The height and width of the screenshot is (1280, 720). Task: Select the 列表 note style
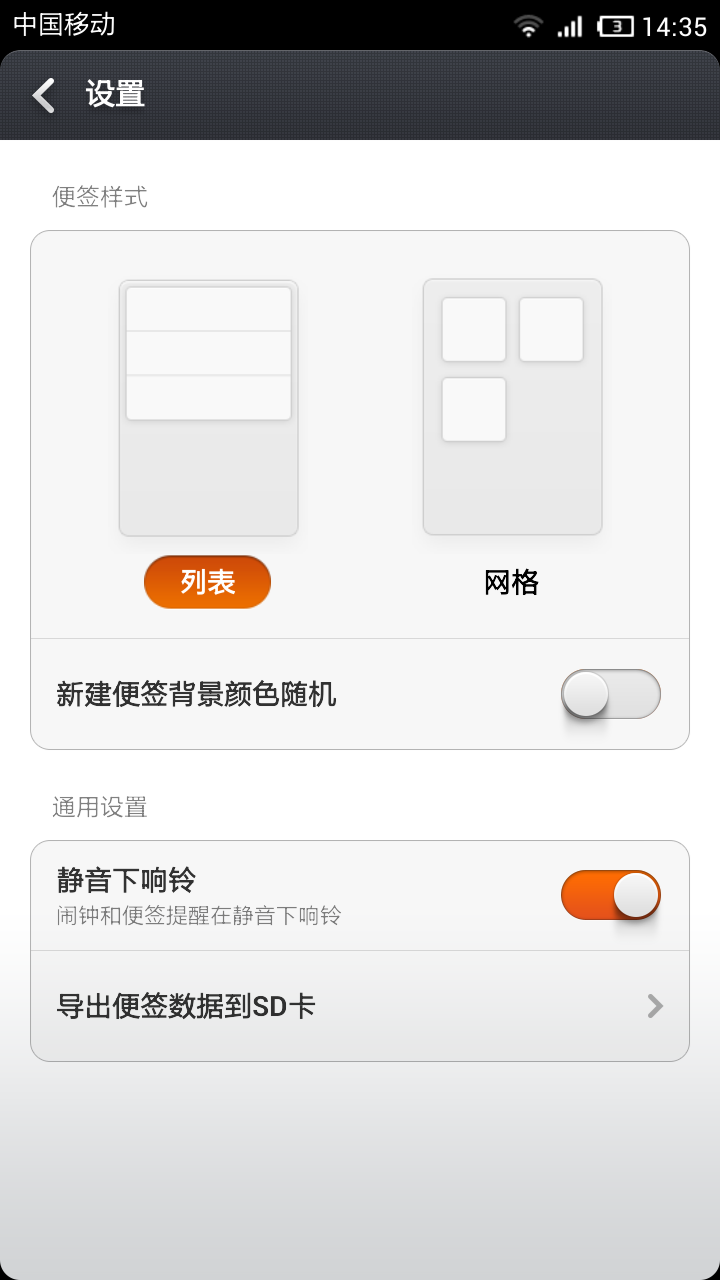click(x=207, y=581)
